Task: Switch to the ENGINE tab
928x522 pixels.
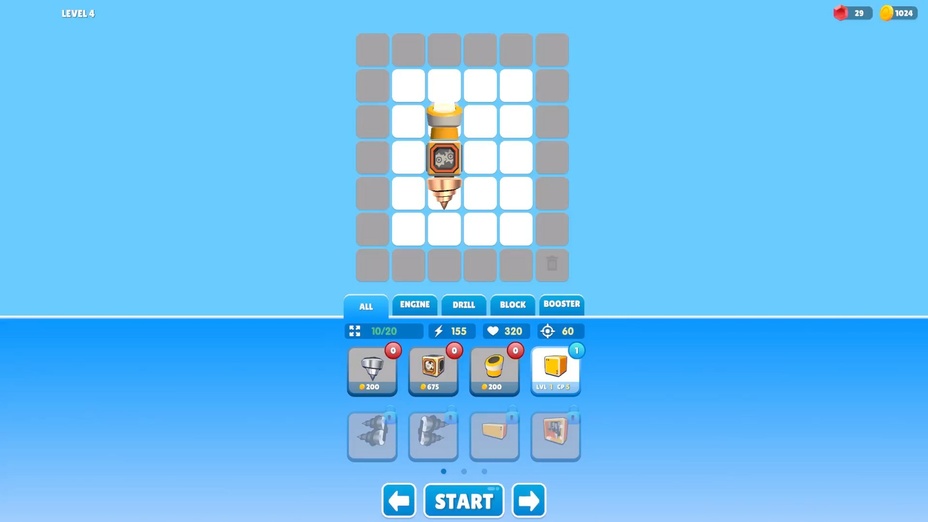Action: coord(414,305)
